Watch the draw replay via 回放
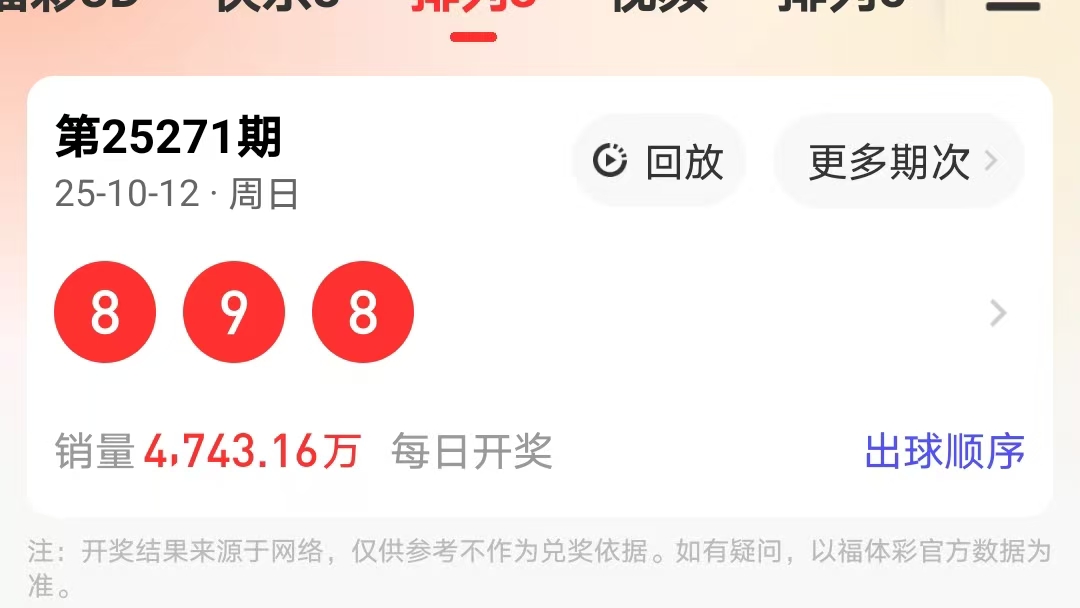The width and height of the screenshot is (1080, 608). point(658,161)
